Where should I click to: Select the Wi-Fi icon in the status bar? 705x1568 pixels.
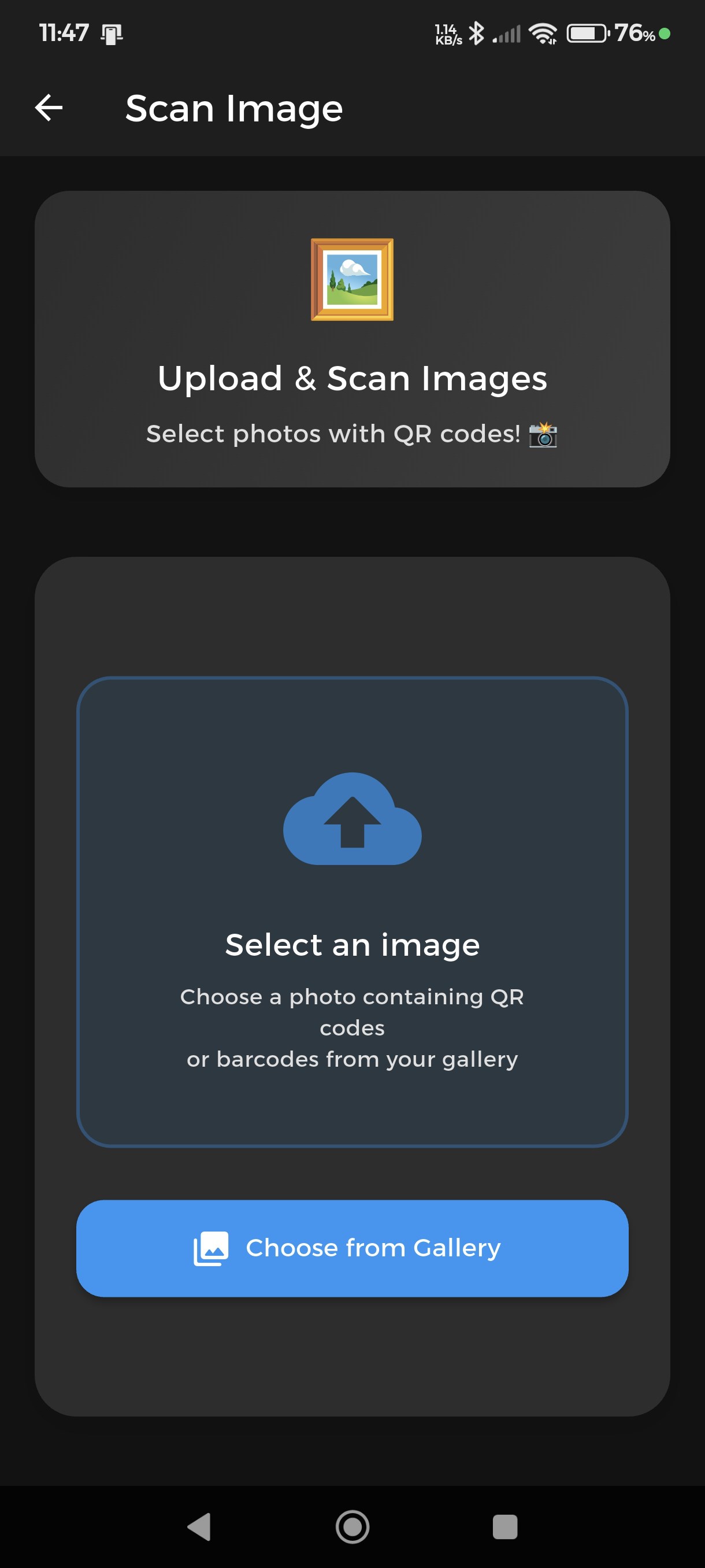pyautogui.click(x=543, y=35)
